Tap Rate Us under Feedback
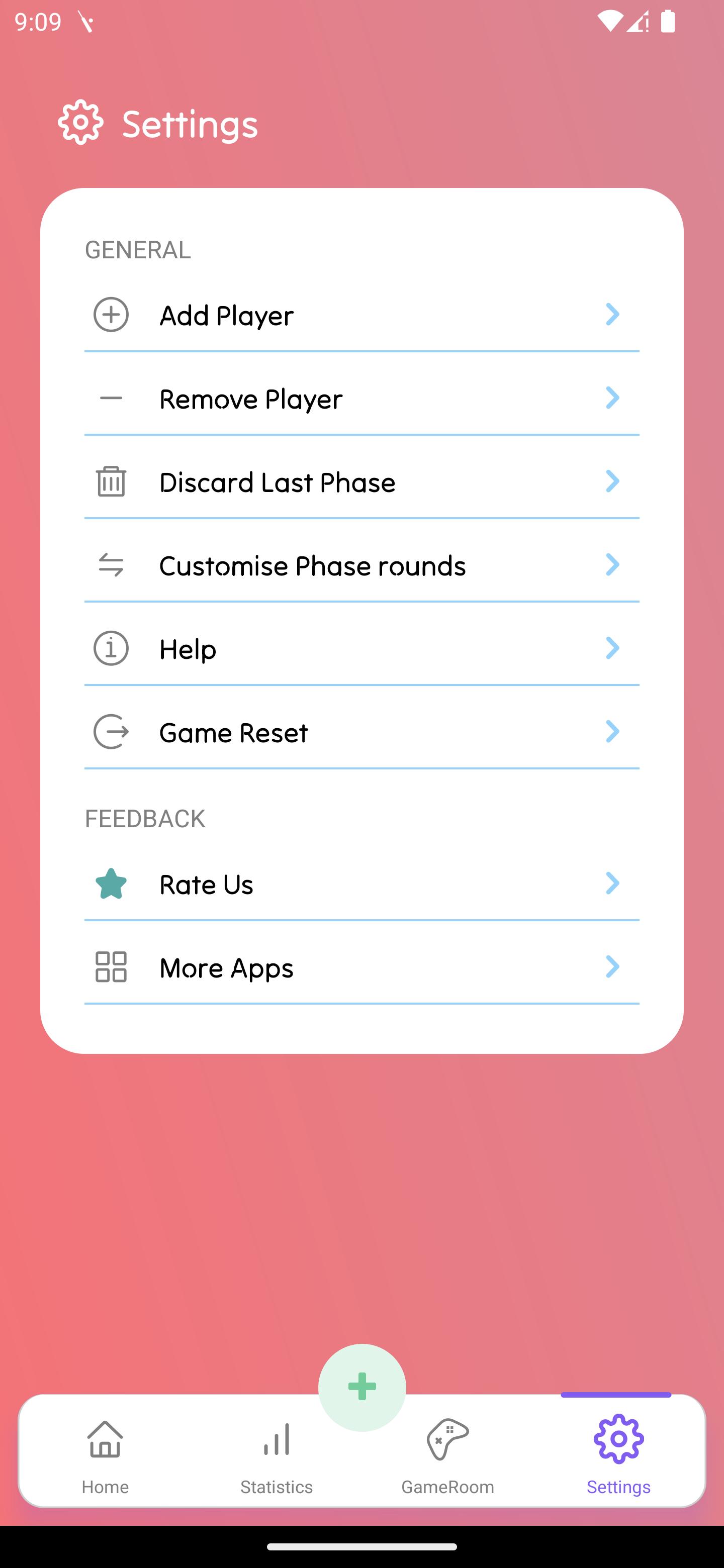This screenshot has width=724, height=1568. [361, 884]
